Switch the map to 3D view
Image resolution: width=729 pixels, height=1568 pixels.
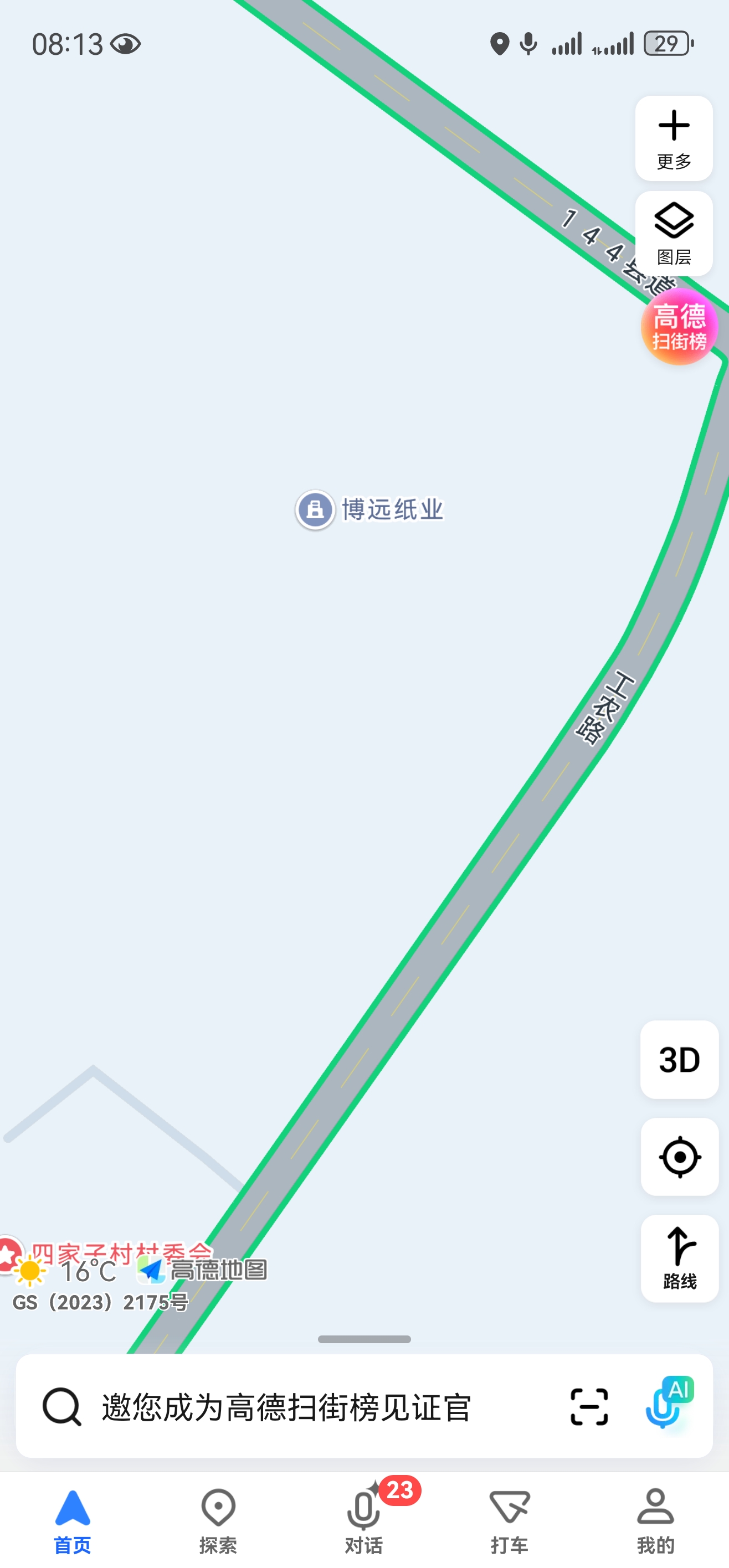[679, 1060]
